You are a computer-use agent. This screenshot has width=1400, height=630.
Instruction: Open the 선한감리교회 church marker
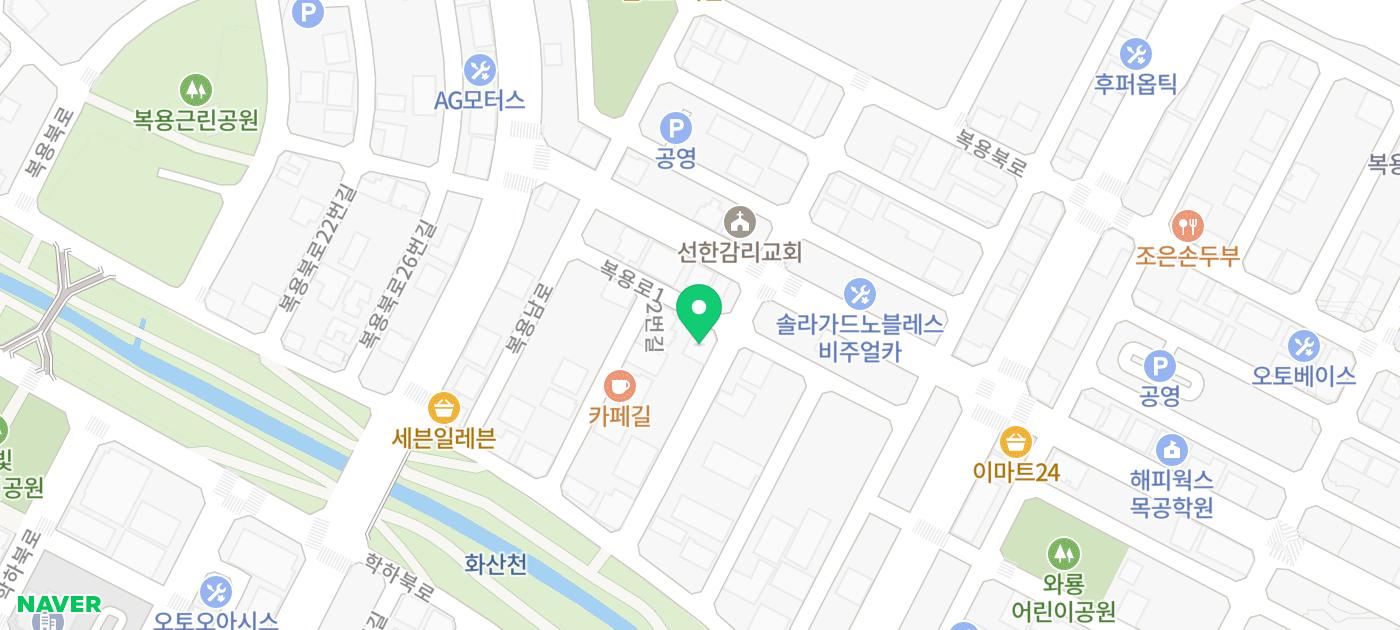point(739,222)
